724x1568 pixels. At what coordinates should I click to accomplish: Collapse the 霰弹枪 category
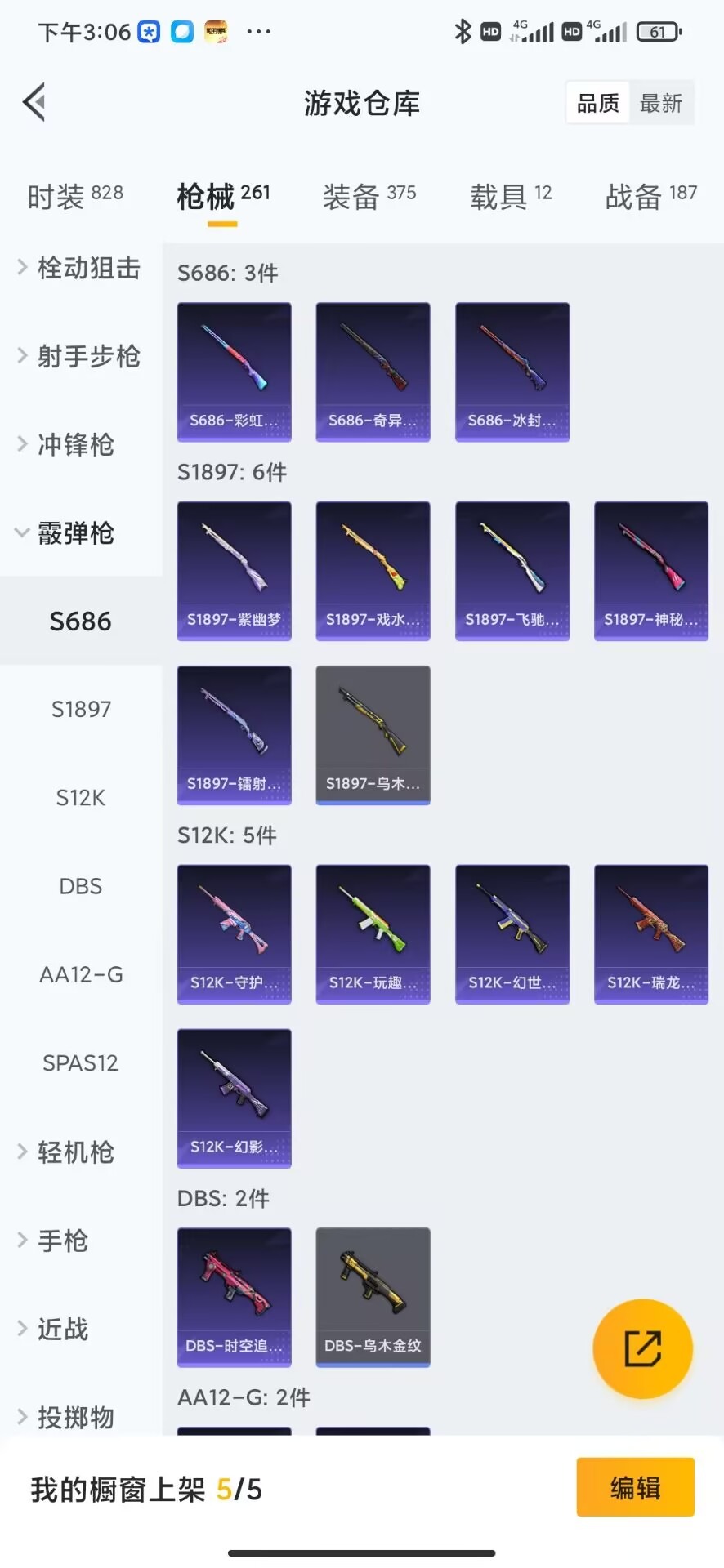pyautogui.click(x=75, y=532)
